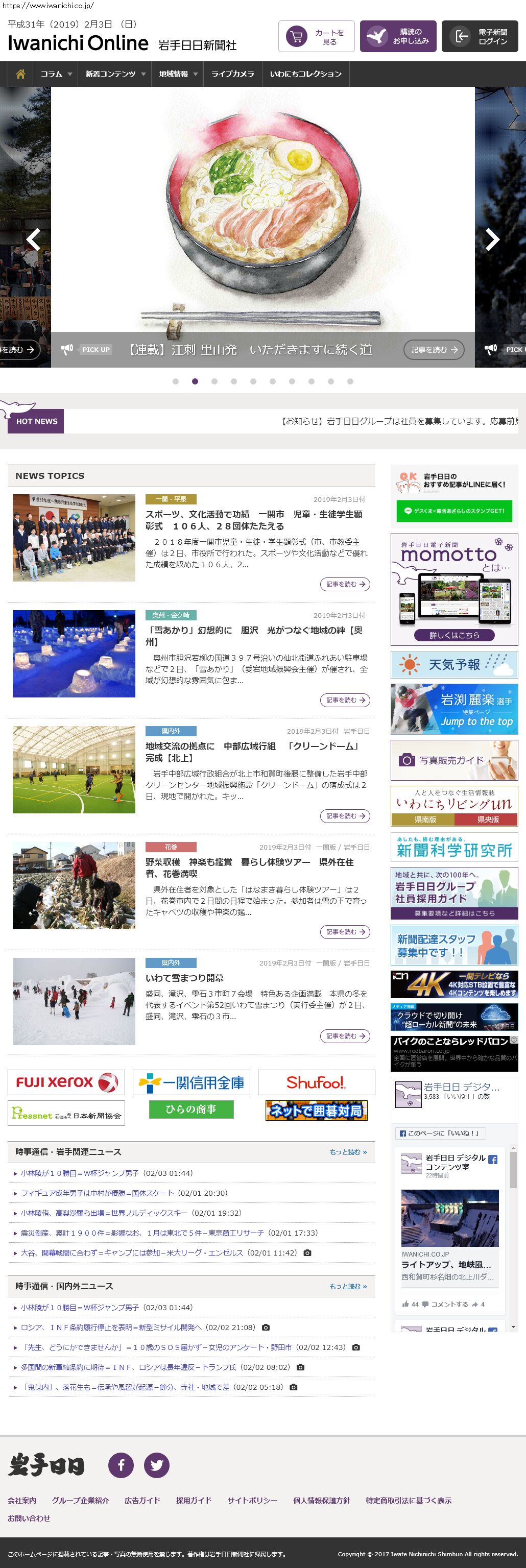This screenshot has height=1568, width=526.
Task: Visit the Facebook page from the footer
Action: point(121,1464)
